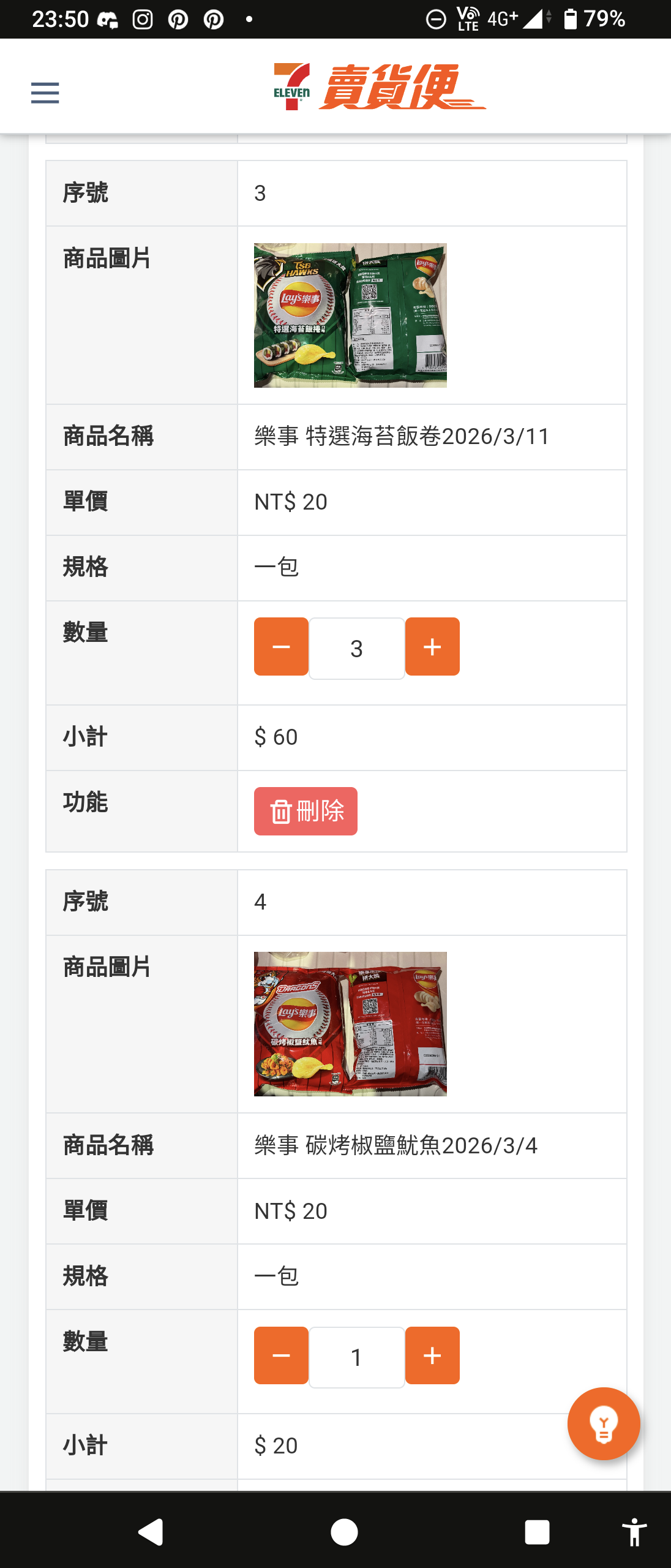The width and height of the screenshot is (671, 1568).
Task: Decrease quantity of 碳烤椒鹽魷魚
Action: (281, 1355)
